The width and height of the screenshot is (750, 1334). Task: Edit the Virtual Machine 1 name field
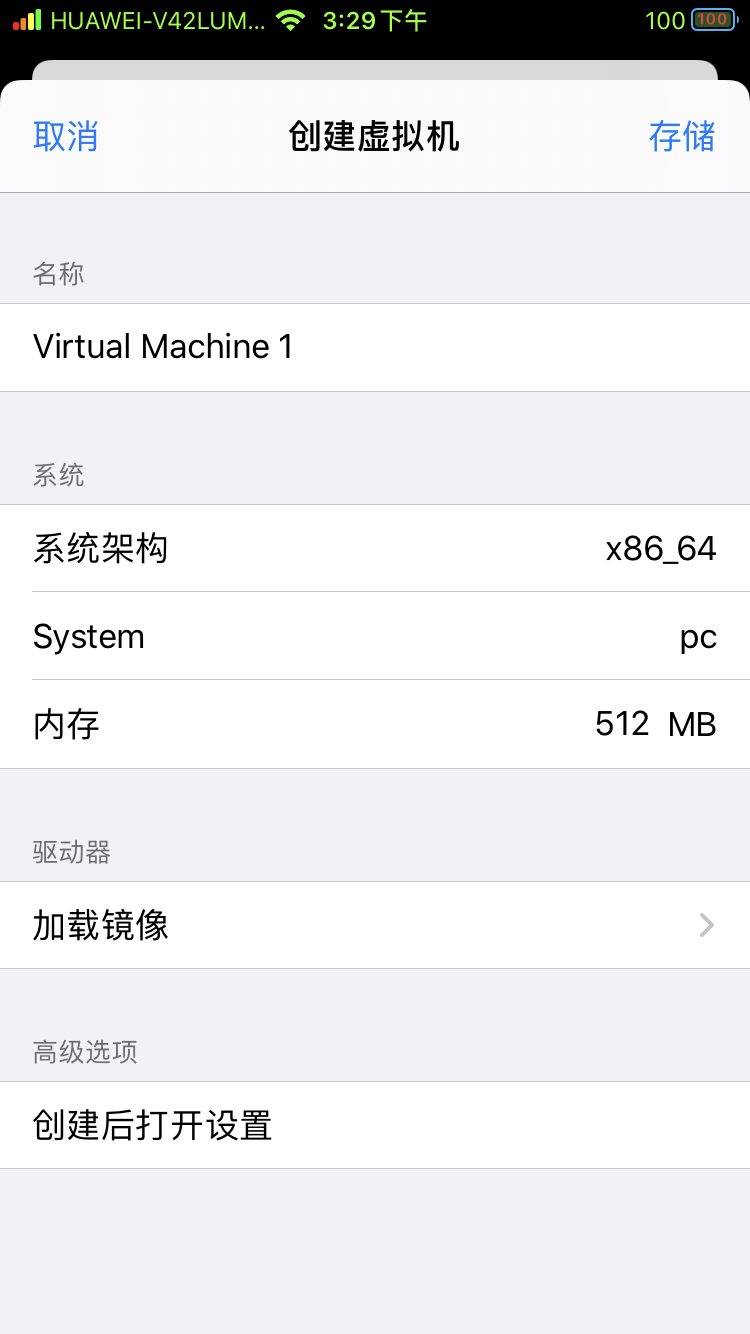tap(374, 347)
